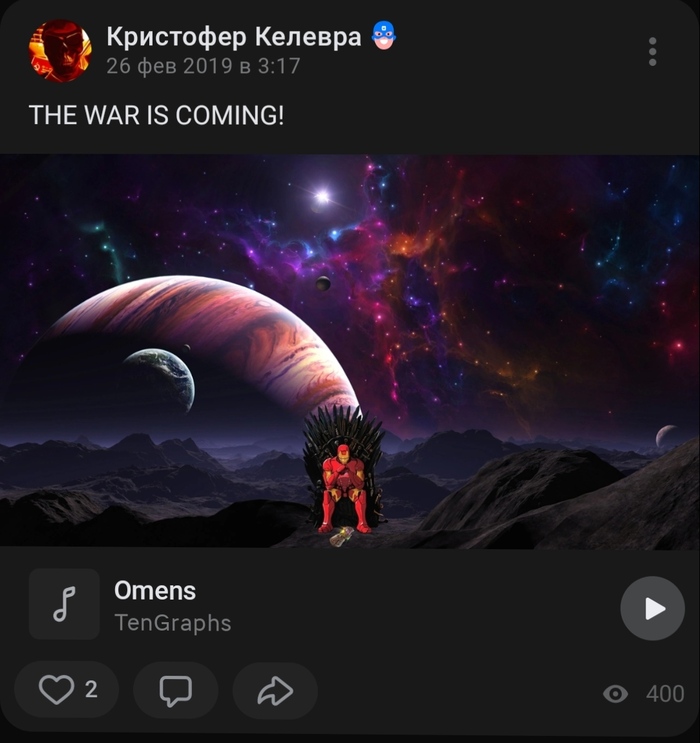Open the space throne image

coord(350,350)
